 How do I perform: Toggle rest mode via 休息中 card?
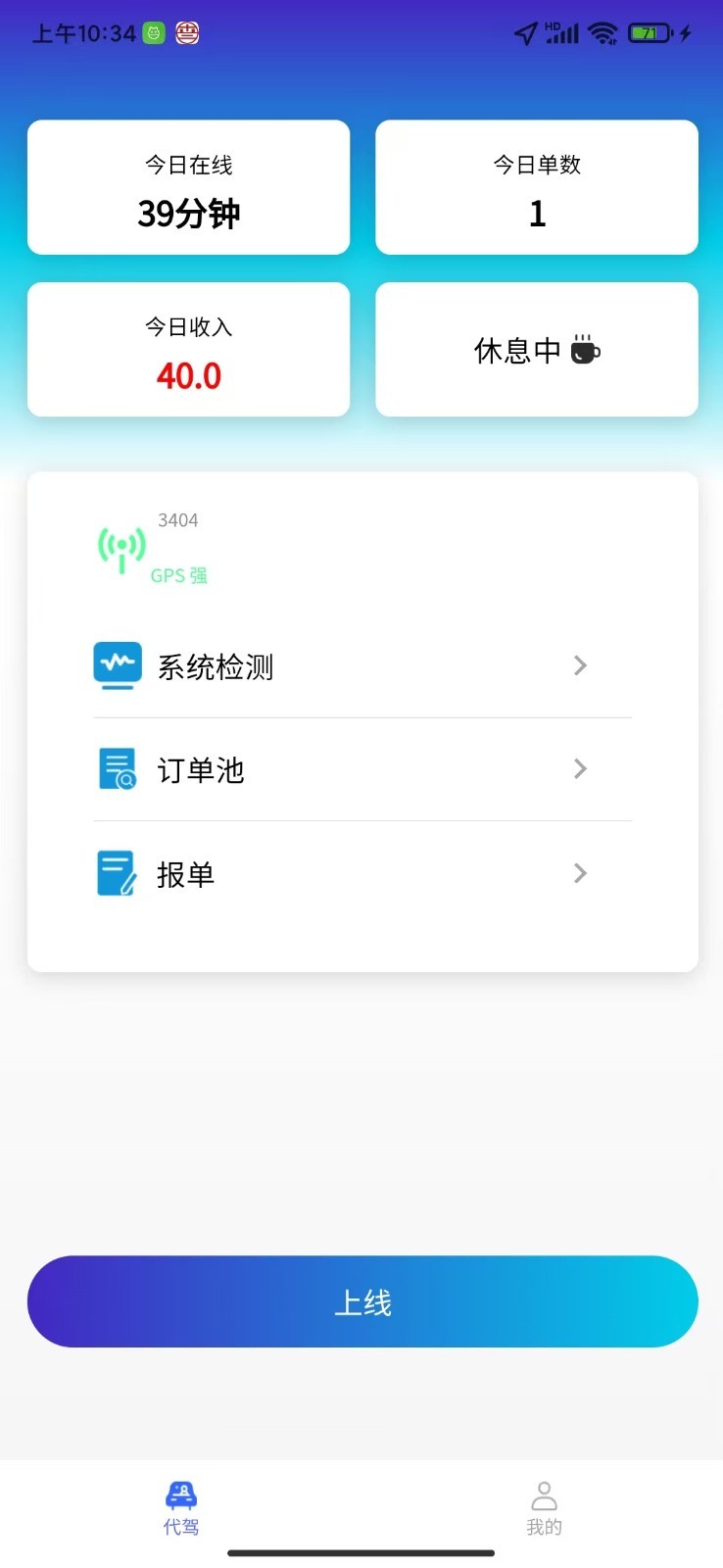pyautogui.click(x=536, y=349)
